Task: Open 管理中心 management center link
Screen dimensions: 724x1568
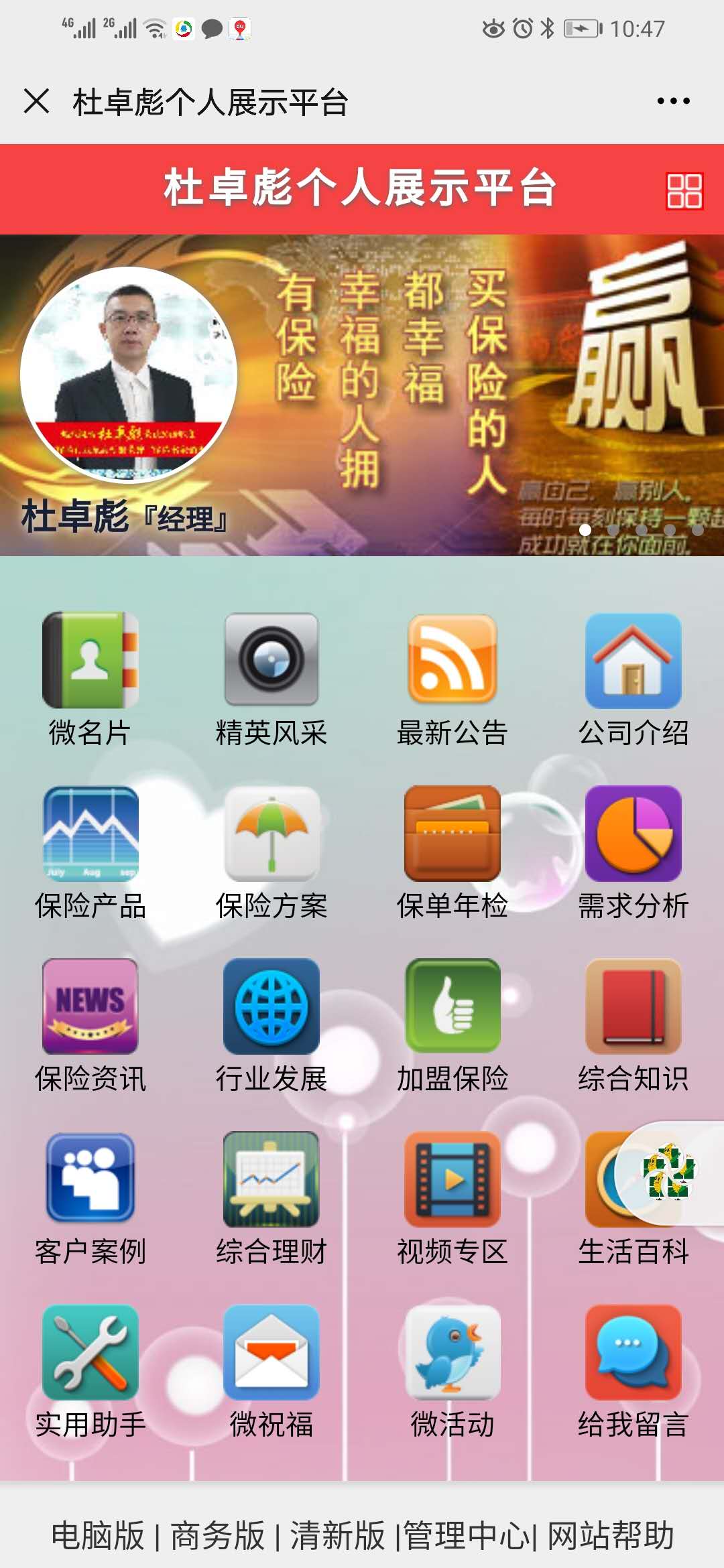Action: tap(466, 1535)
